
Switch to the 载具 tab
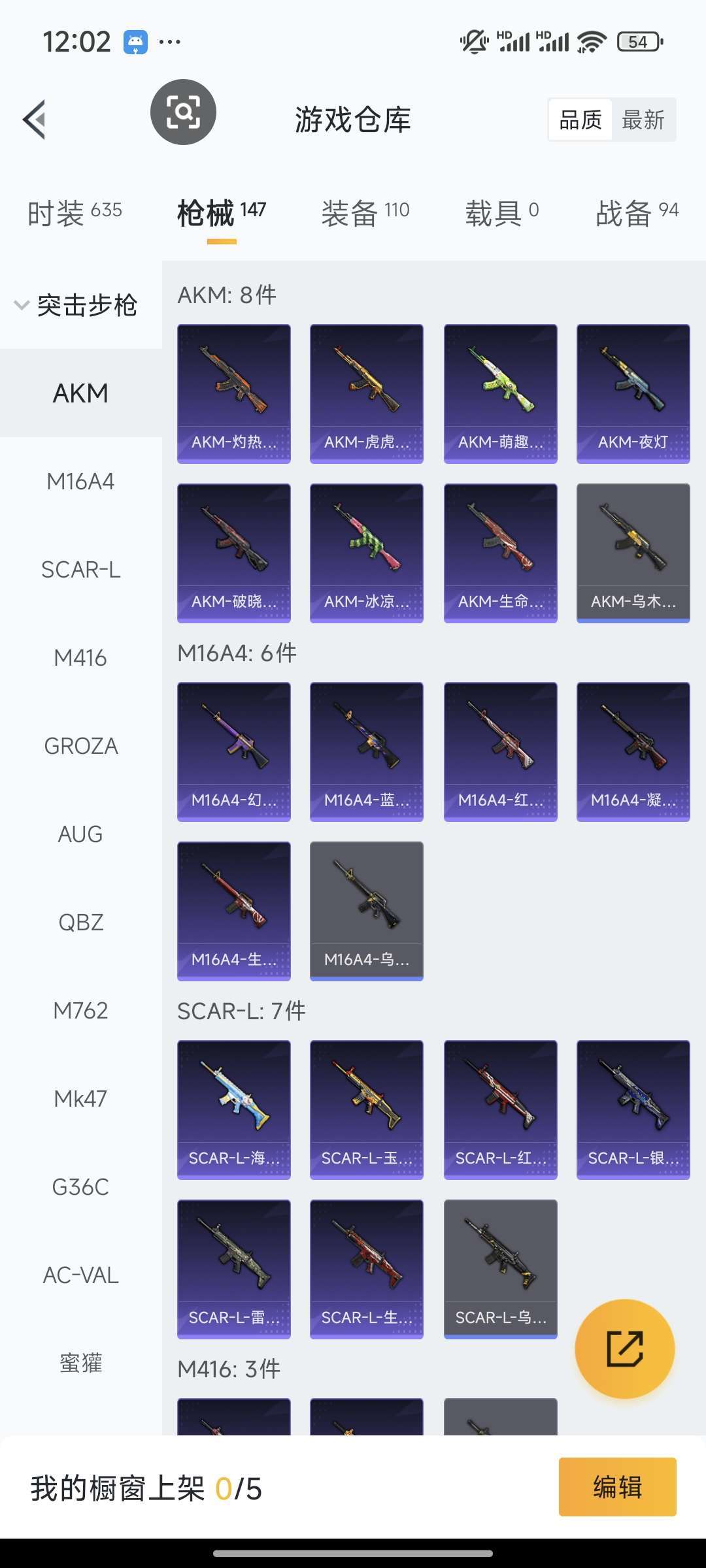(501, 213)
